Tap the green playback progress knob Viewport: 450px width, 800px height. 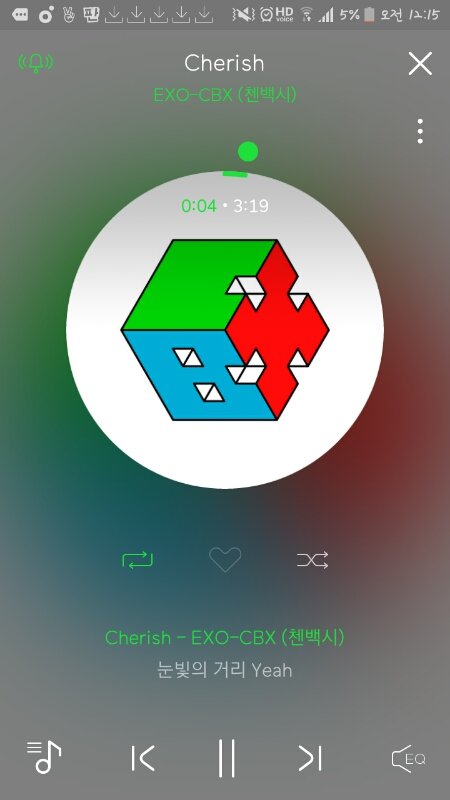pos(248,152)
